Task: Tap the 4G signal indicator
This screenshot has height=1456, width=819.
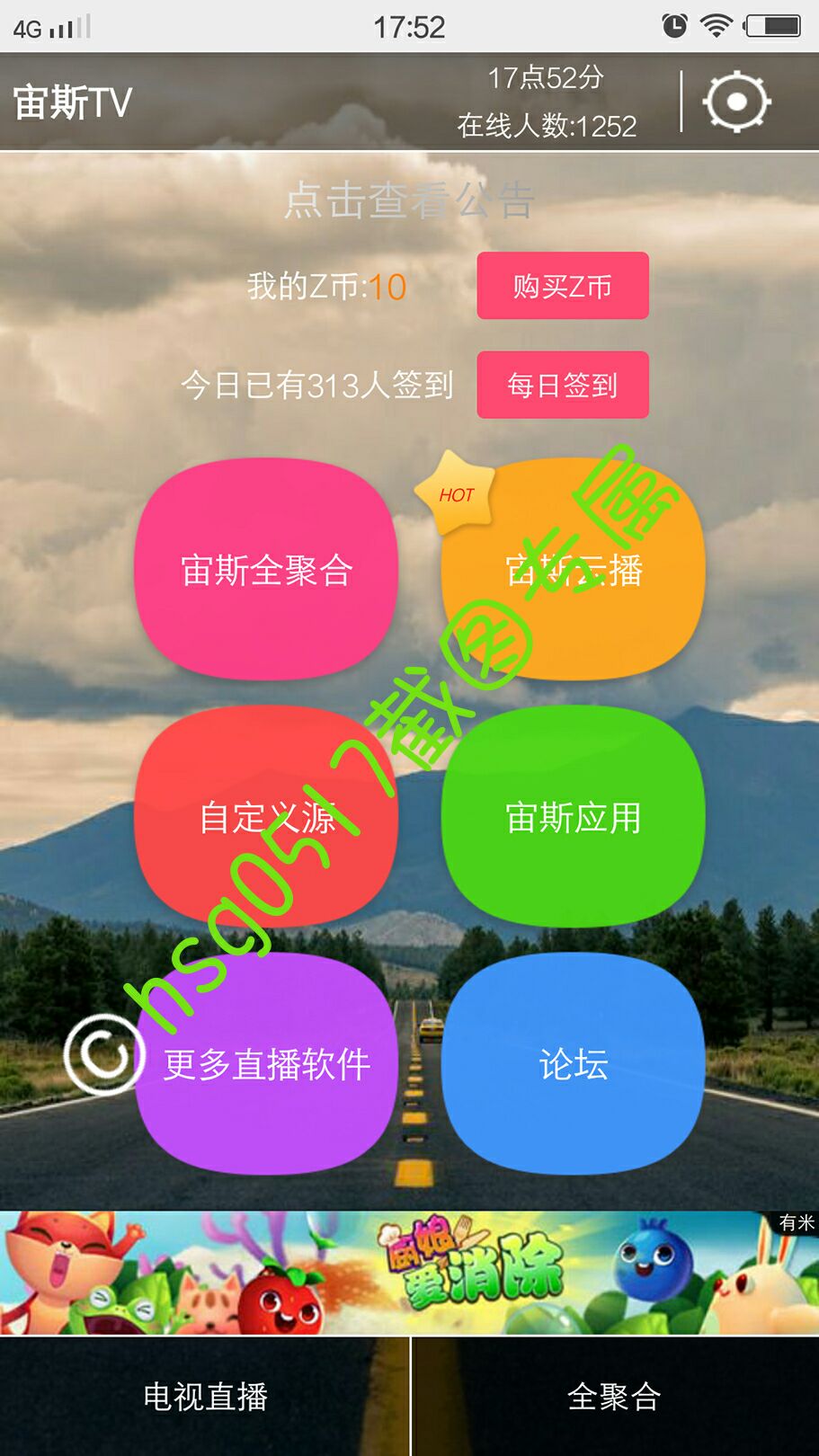Action: click(x=49, y=24)
